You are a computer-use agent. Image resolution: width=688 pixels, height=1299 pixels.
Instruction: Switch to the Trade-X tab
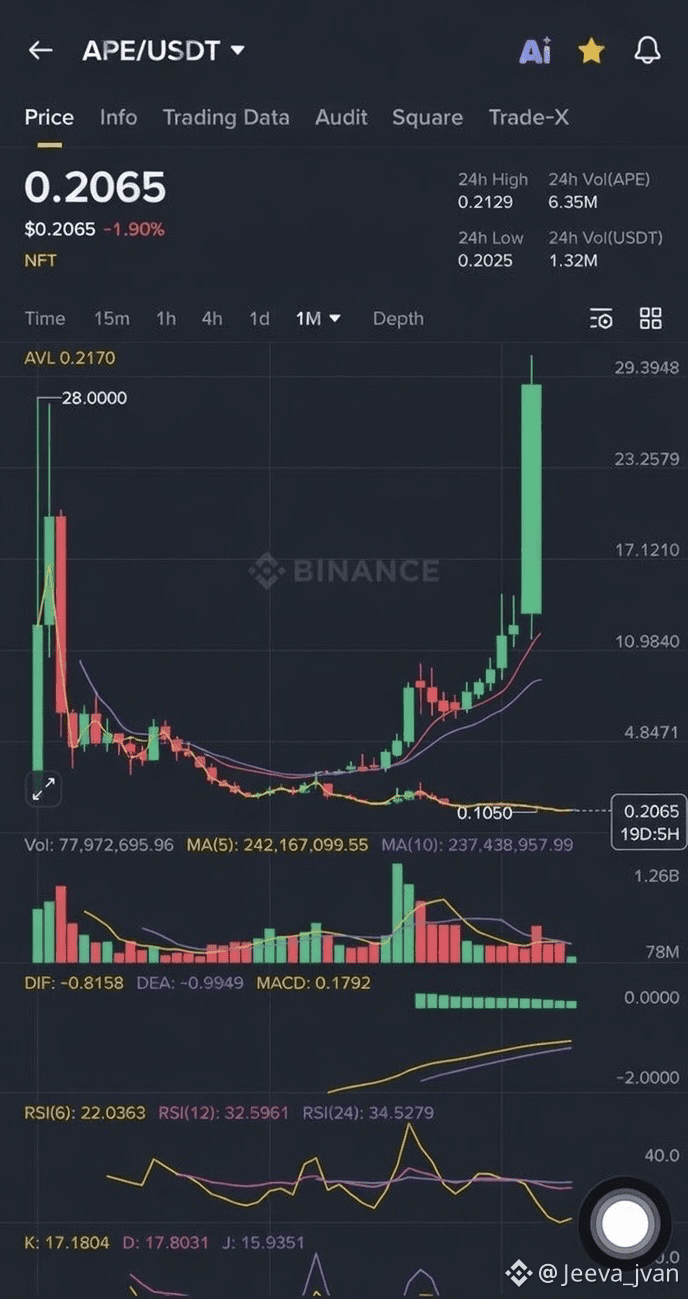click(x=528, y=117)
